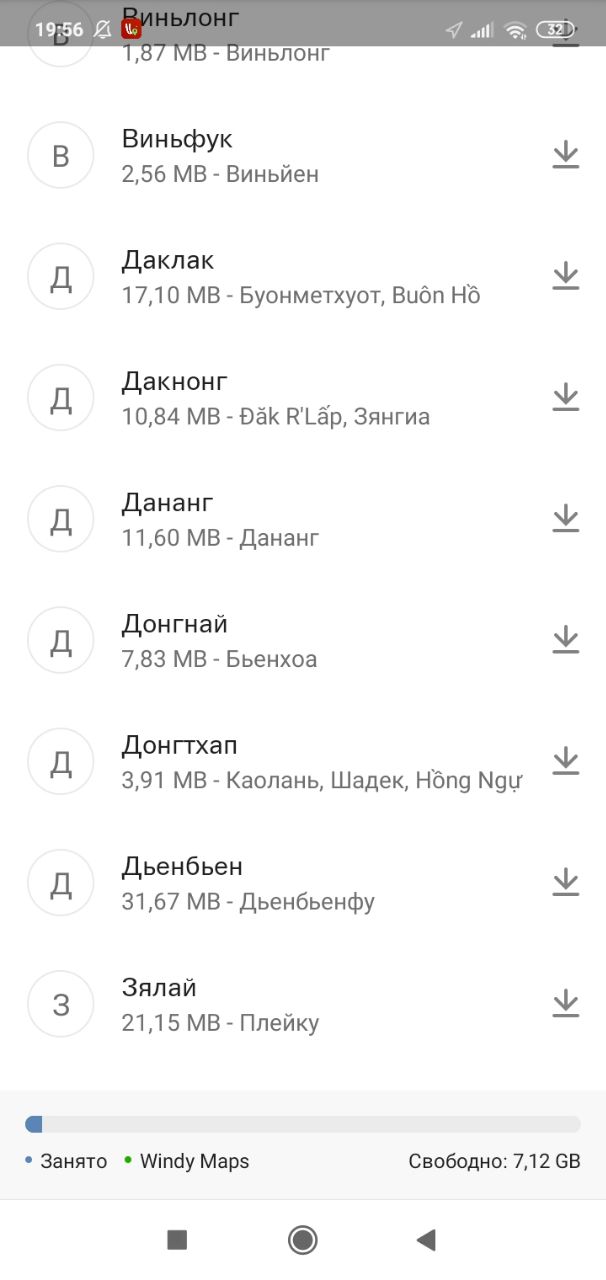
Task: Download the Зялай map
Action: click(x=566, y=1002)
